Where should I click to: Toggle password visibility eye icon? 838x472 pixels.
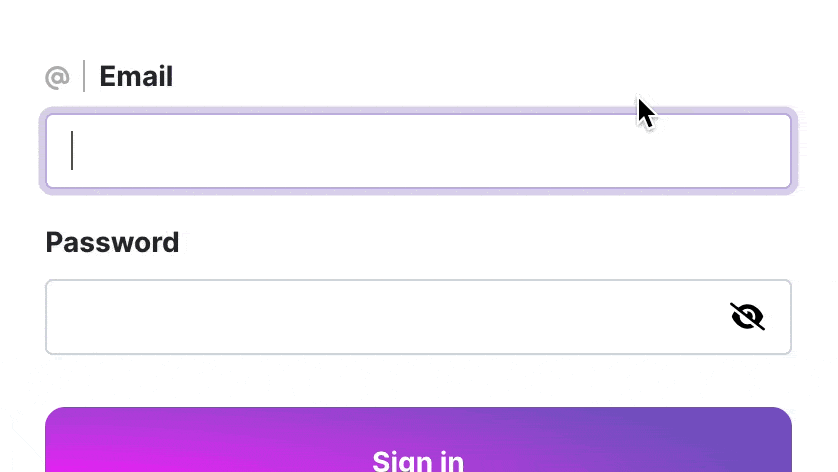747,317
